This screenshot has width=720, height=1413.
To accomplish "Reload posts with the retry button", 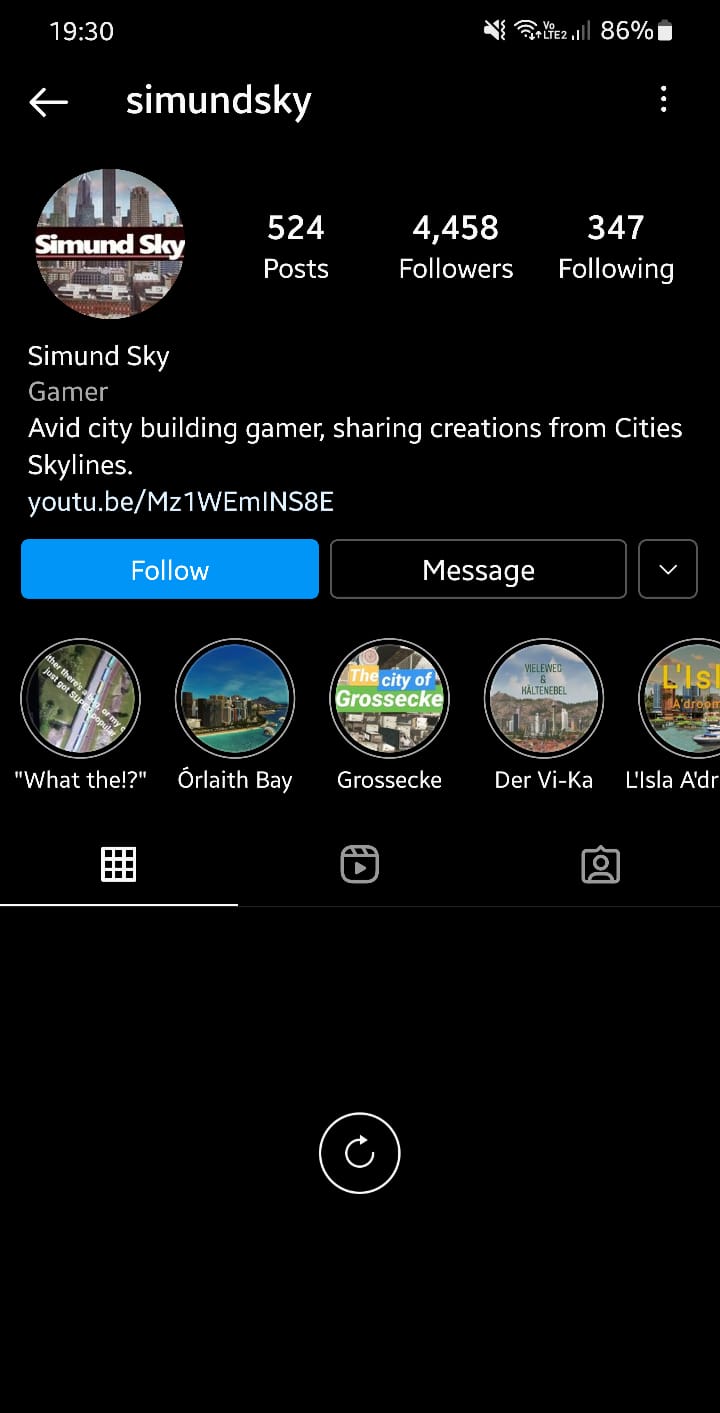I will click(360, 1153).
